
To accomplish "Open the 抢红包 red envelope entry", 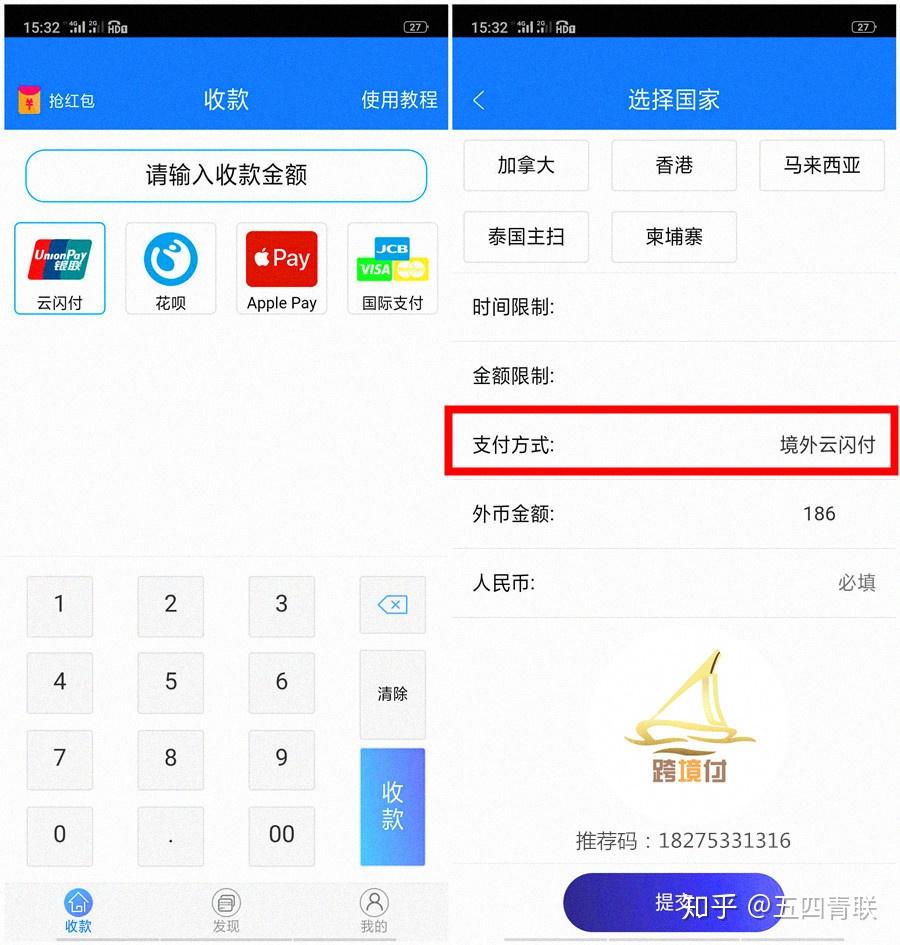I will (x=56, y=100).
